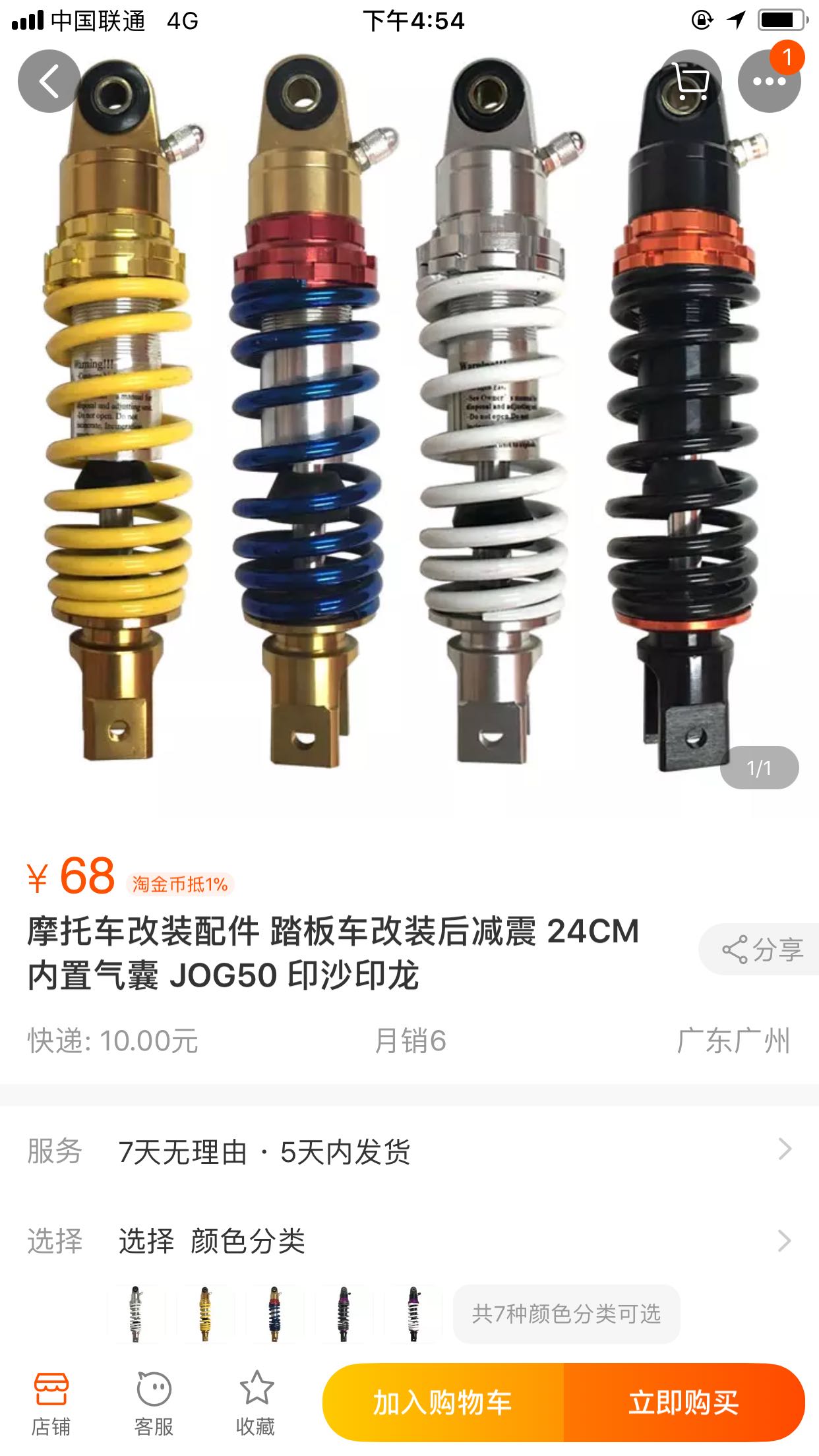Select the white spring shock thumbnail
Viewport: 819px width, 1456px height.
pyautogui.click(x=136, y=1314)
